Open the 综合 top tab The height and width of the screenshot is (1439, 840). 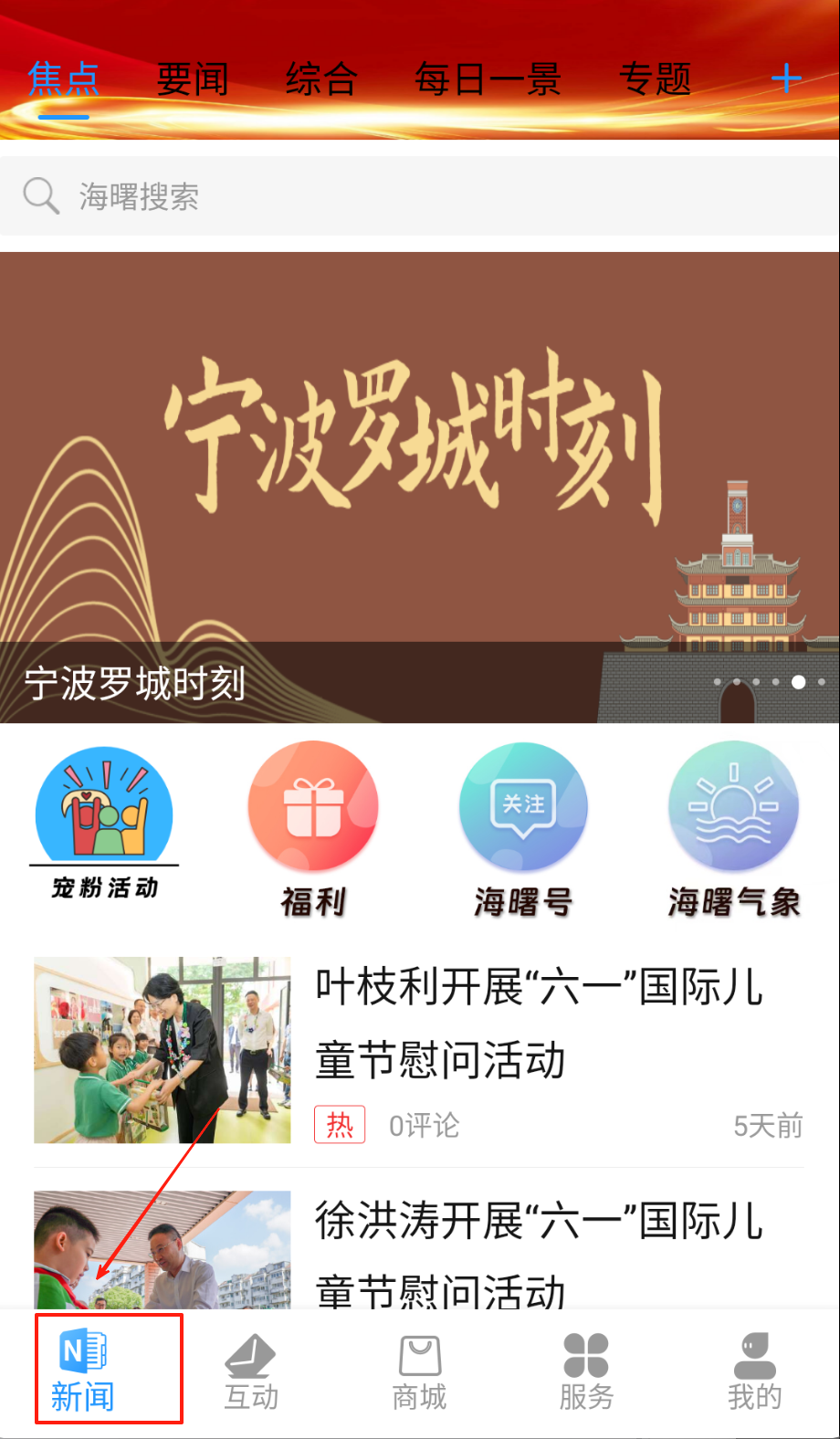pos(320,79)
